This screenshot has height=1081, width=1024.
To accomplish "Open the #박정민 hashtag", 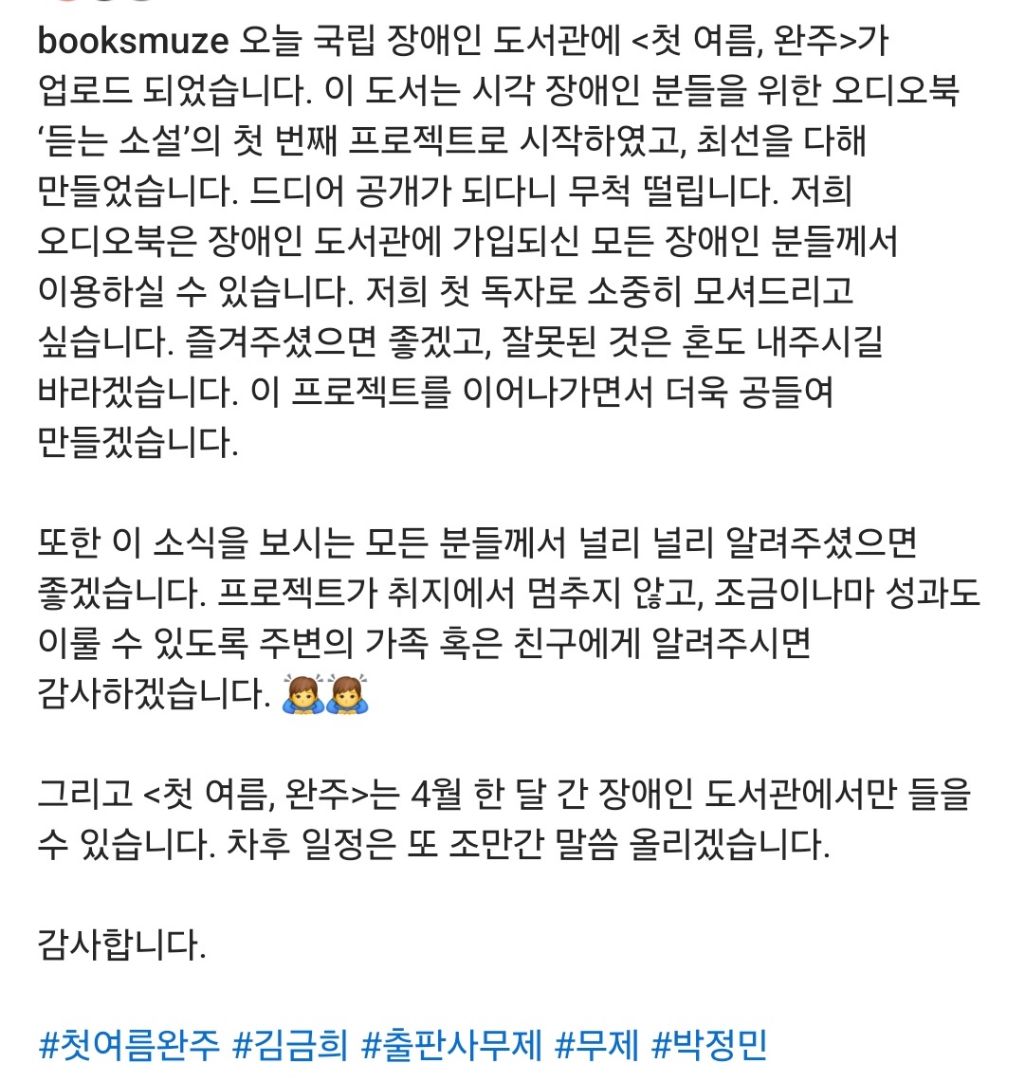I will click(x=710, y=1046).
